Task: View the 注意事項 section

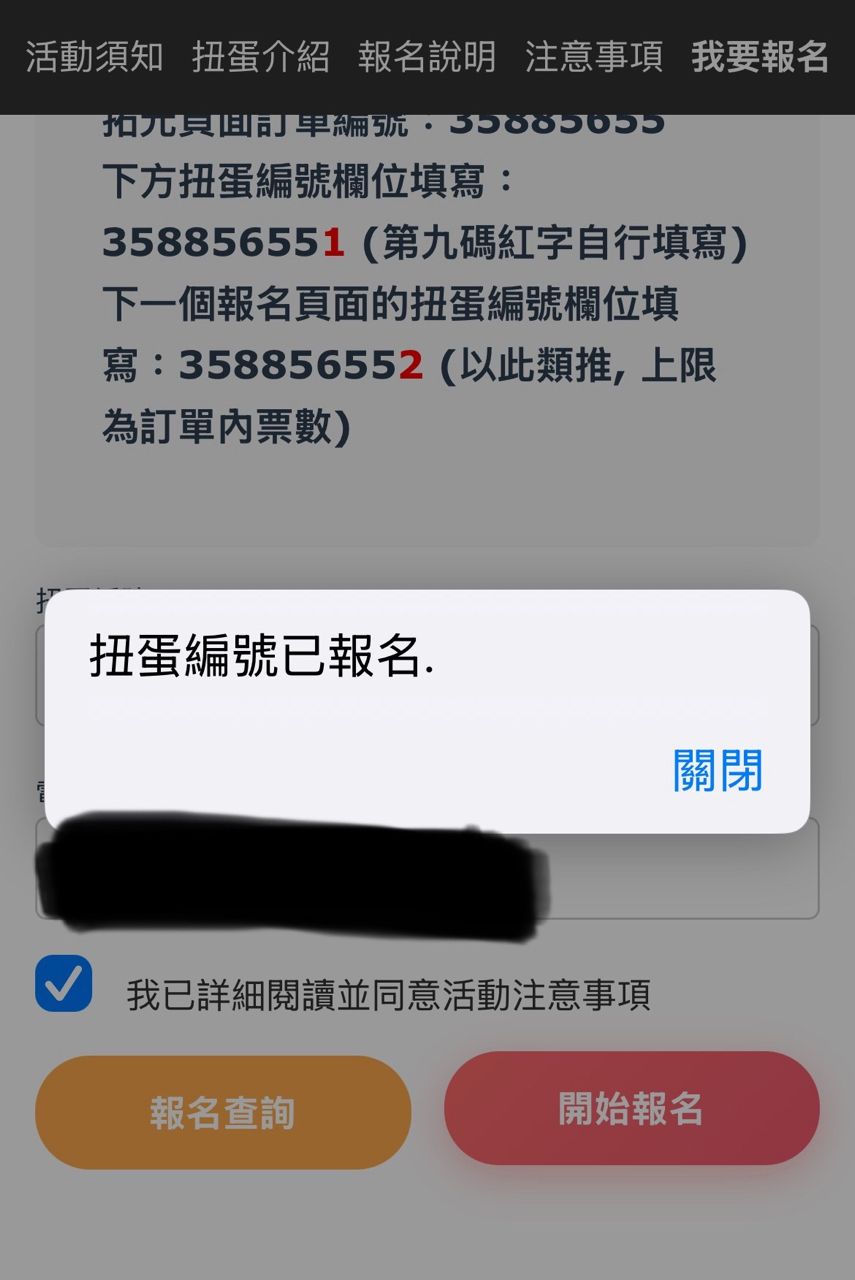Action: click(x=594, y=57)
